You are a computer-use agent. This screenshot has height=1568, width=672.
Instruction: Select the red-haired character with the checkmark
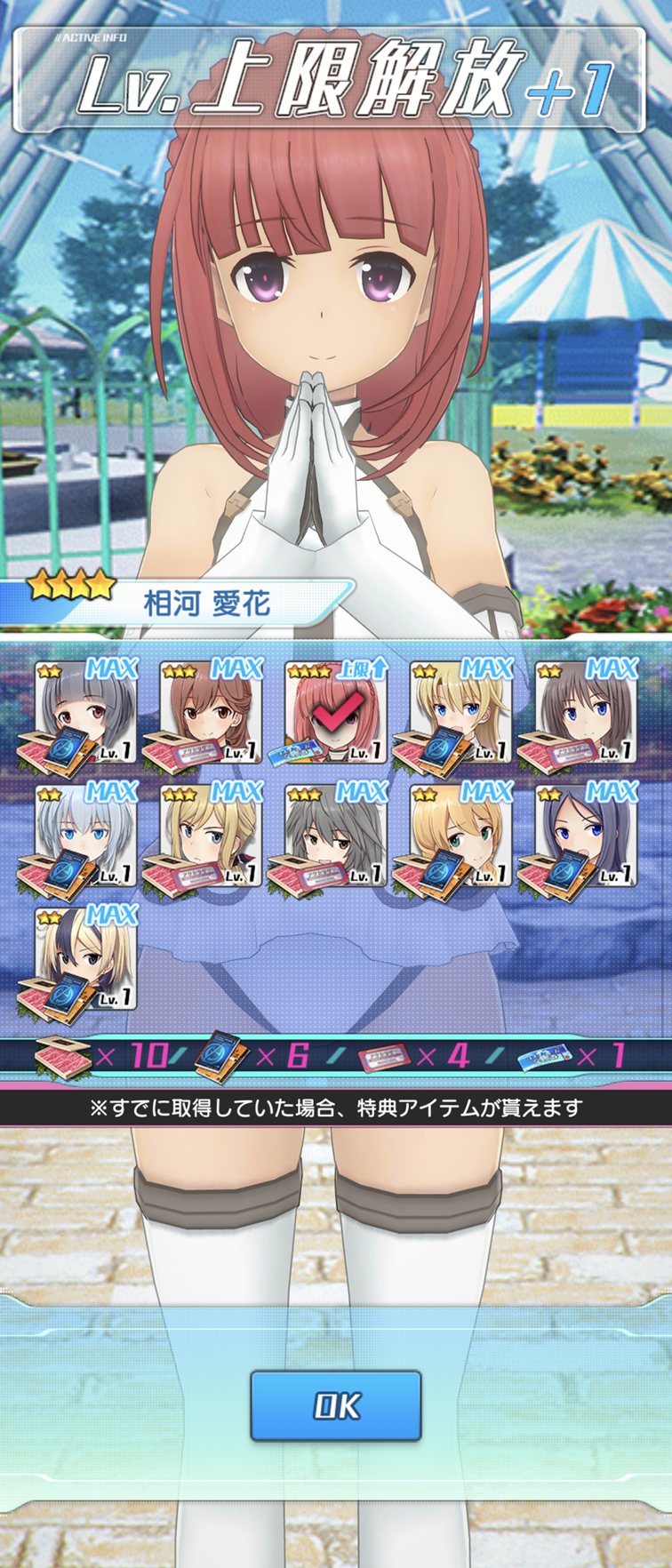pos(336,713)
